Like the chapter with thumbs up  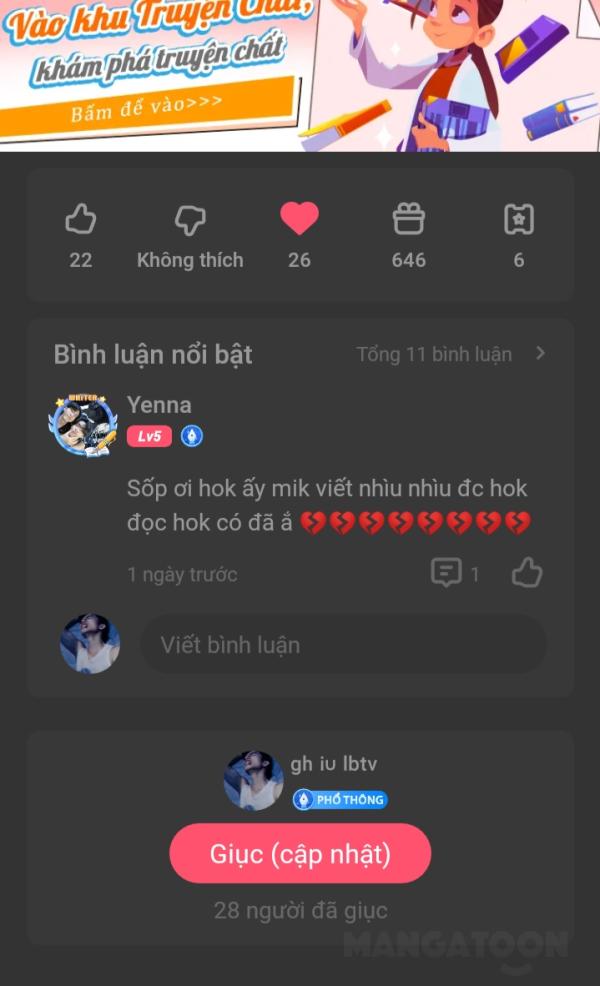click(80, 219)
